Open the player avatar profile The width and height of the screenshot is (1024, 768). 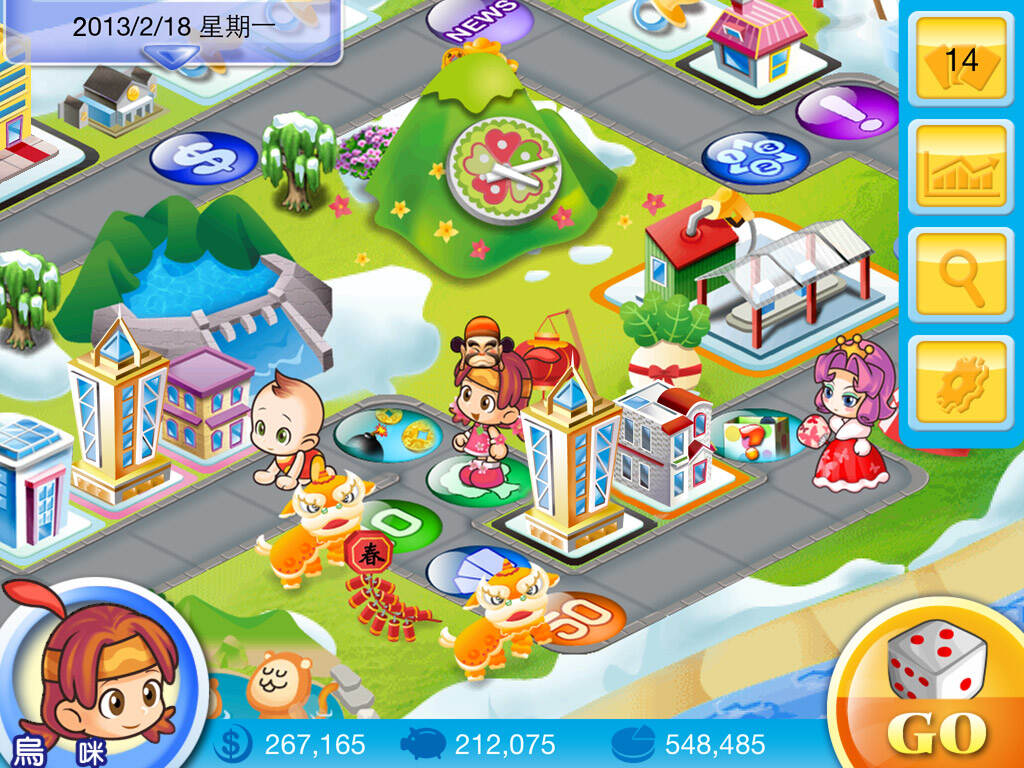100,678
